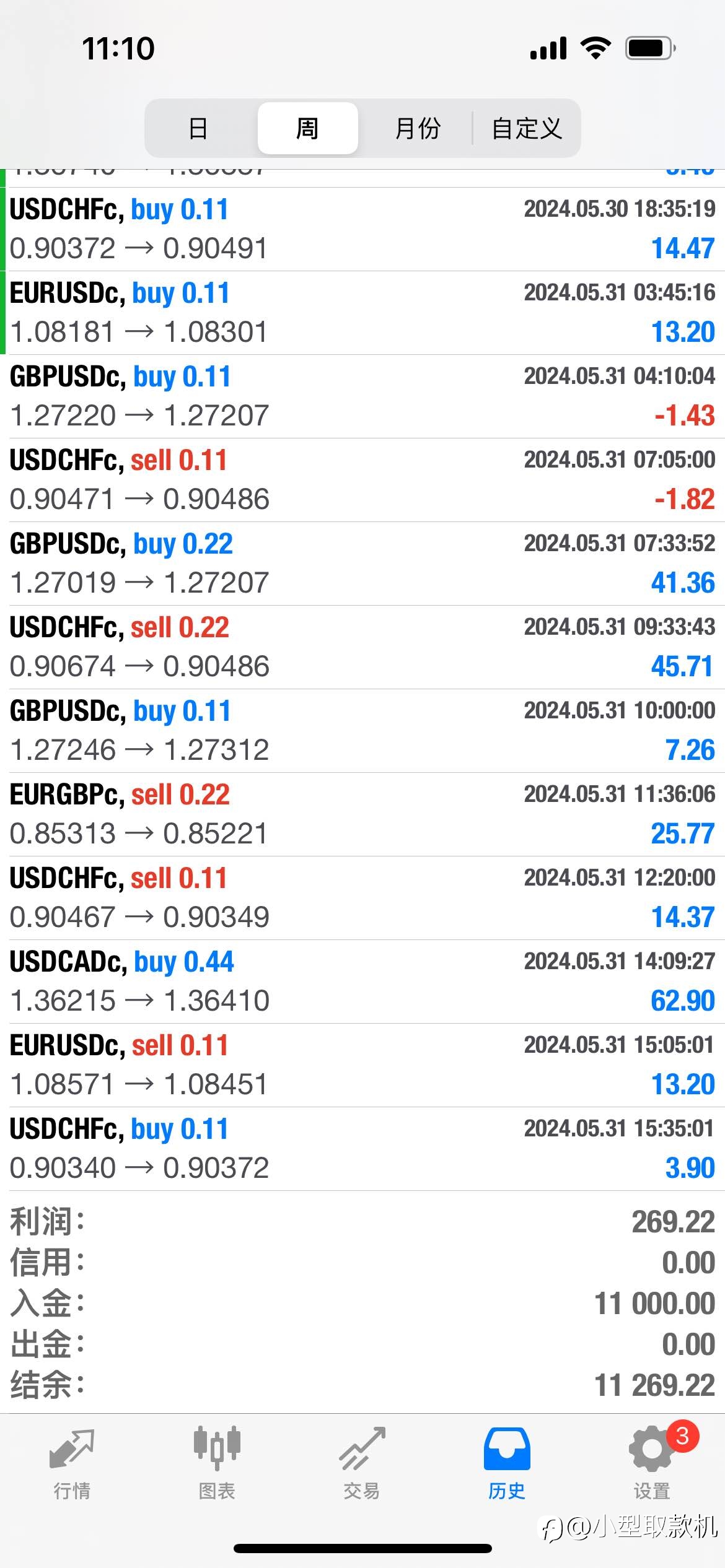Open the 行情 quotes tab

click(x=72, y=1463)
